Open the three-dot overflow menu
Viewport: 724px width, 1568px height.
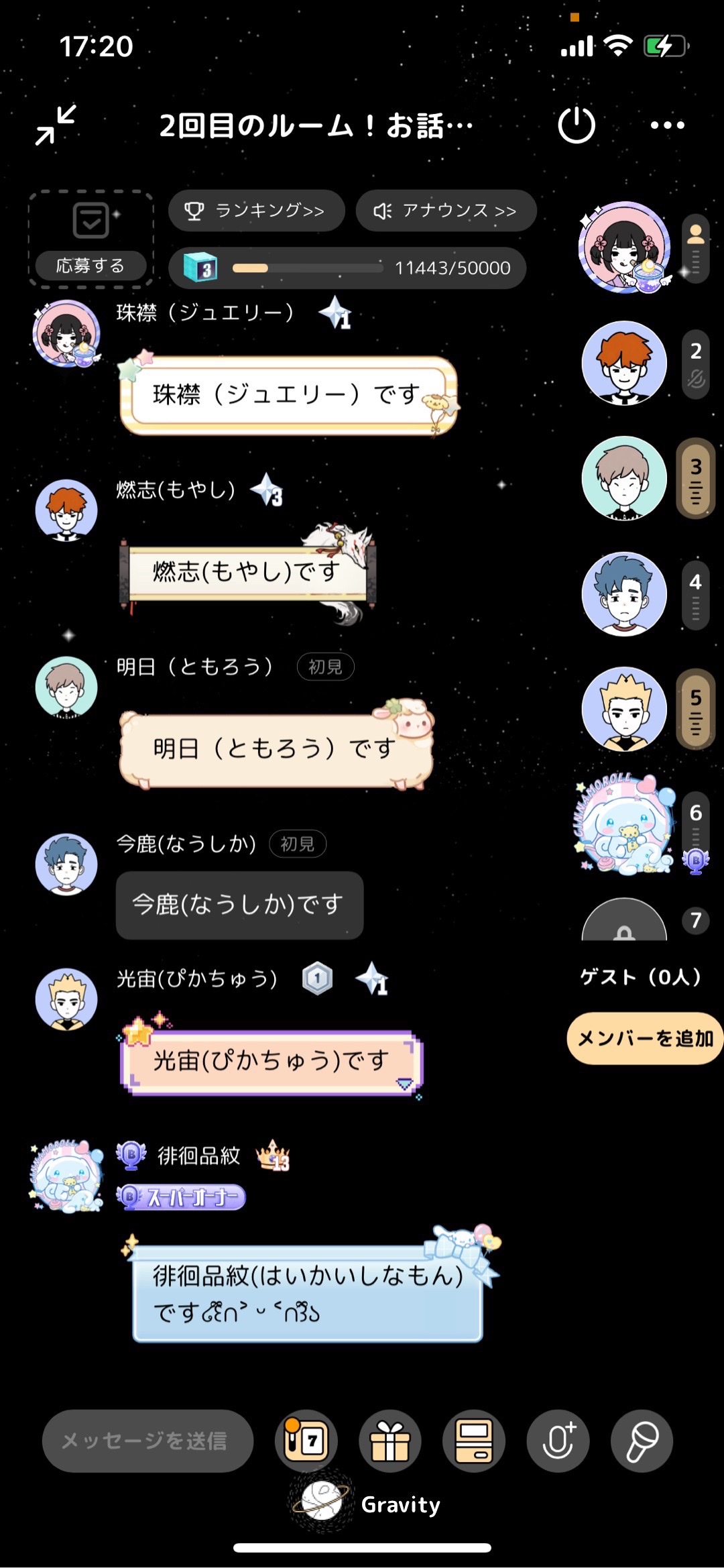(667, 125)
